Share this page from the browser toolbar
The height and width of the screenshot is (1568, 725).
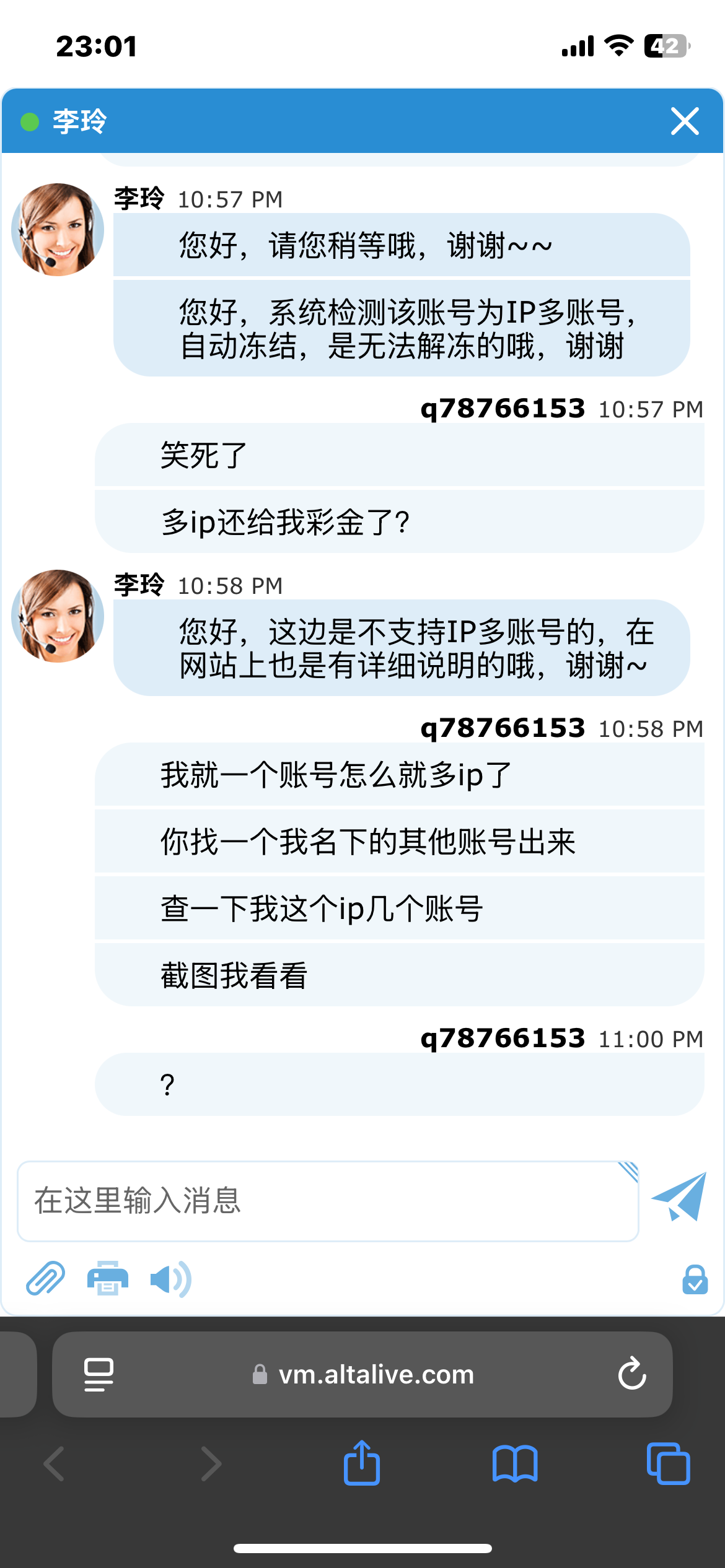point(362,1463)
